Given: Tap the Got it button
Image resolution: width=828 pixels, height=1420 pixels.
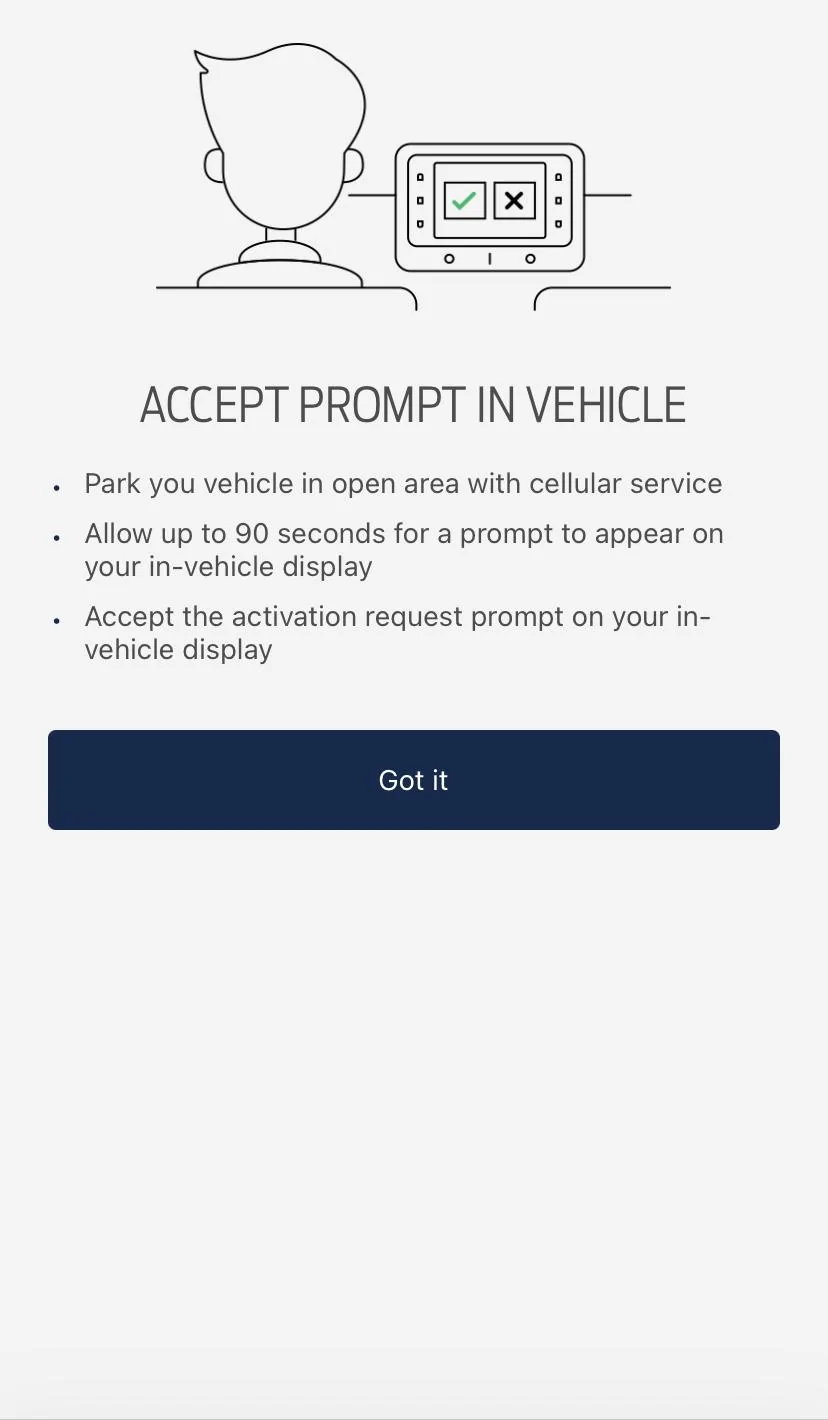Looking at the screenshot, I should tap(413, 780).
